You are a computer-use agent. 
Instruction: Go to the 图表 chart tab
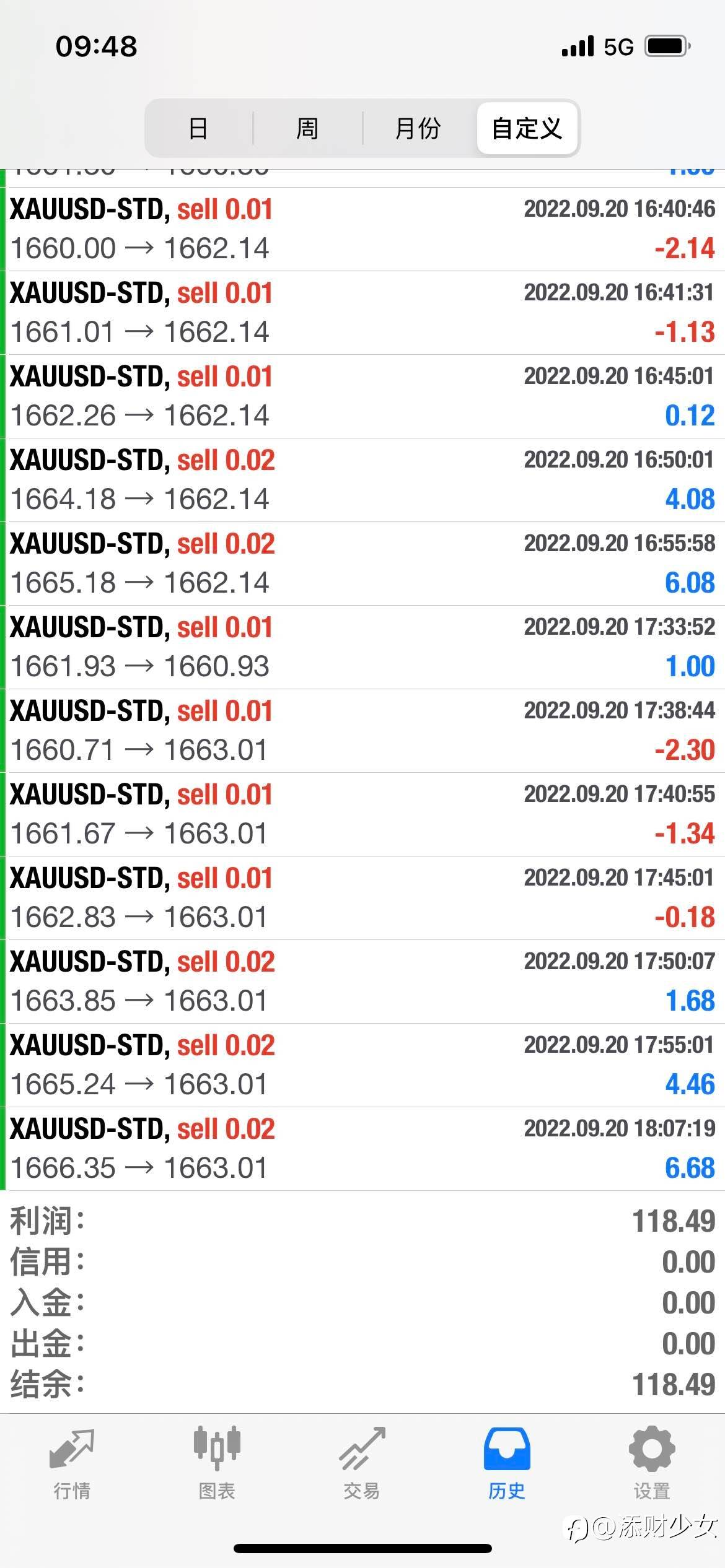click(x=217, y=1463)
